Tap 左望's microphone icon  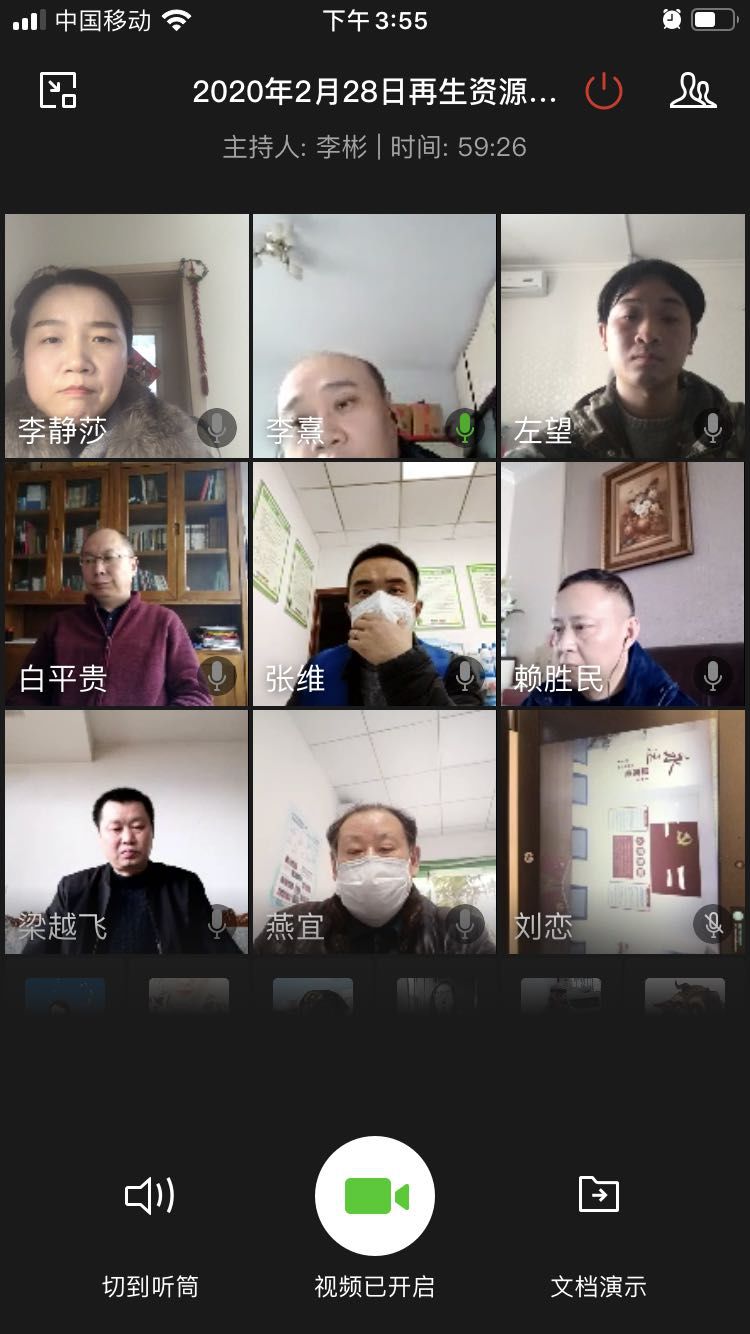click(712, 427)
